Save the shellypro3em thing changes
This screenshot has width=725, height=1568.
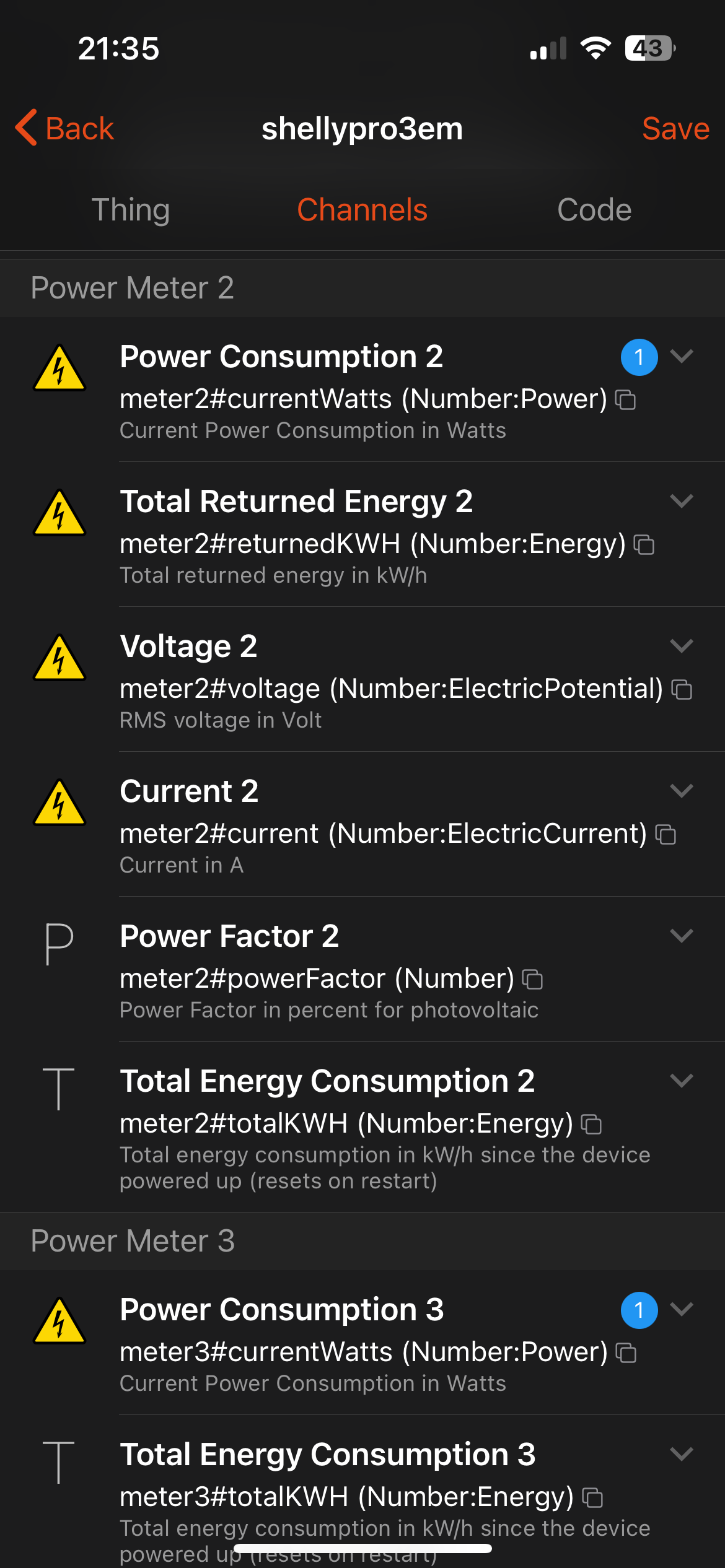(675, 129)
